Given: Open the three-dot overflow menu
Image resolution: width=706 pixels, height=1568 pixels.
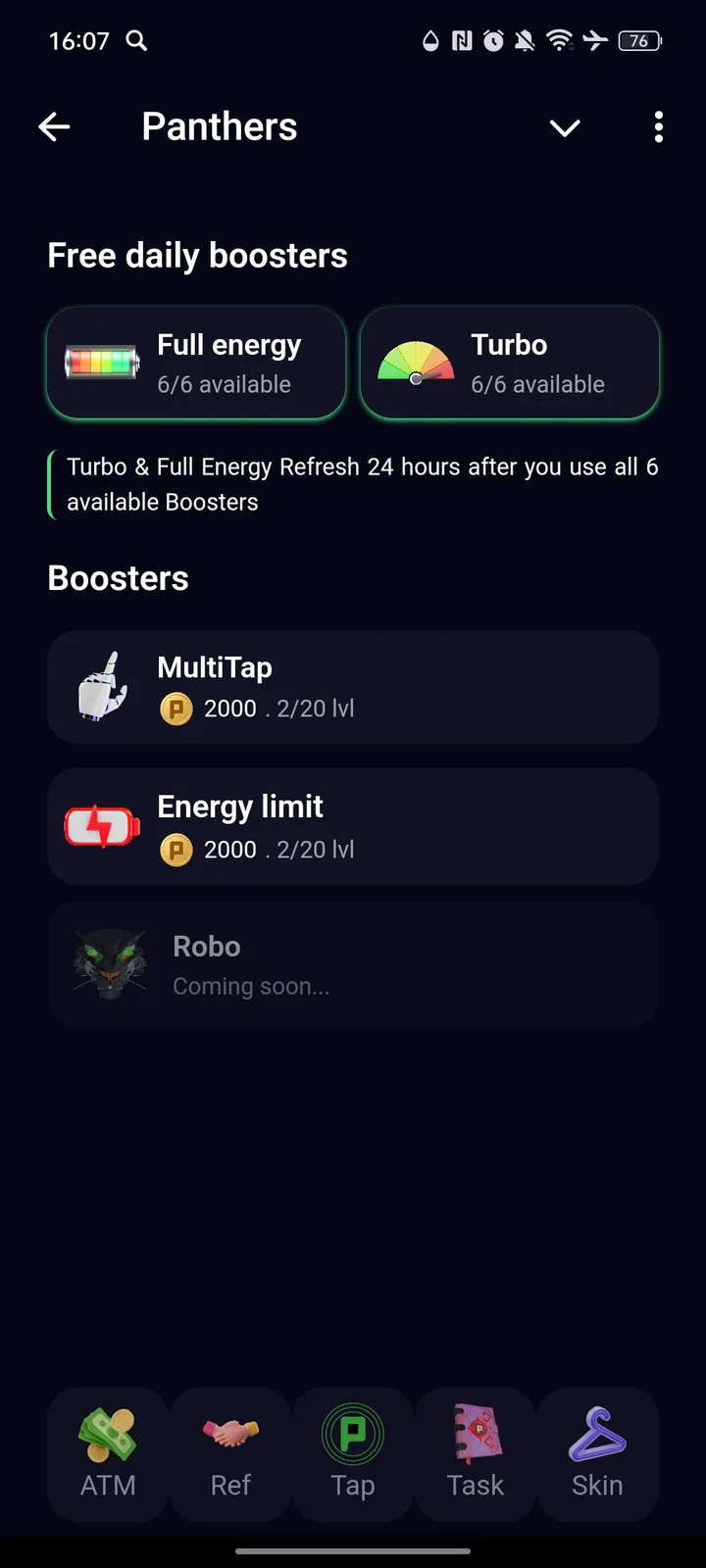Looking at the screenshot, I should pos(658,127).
